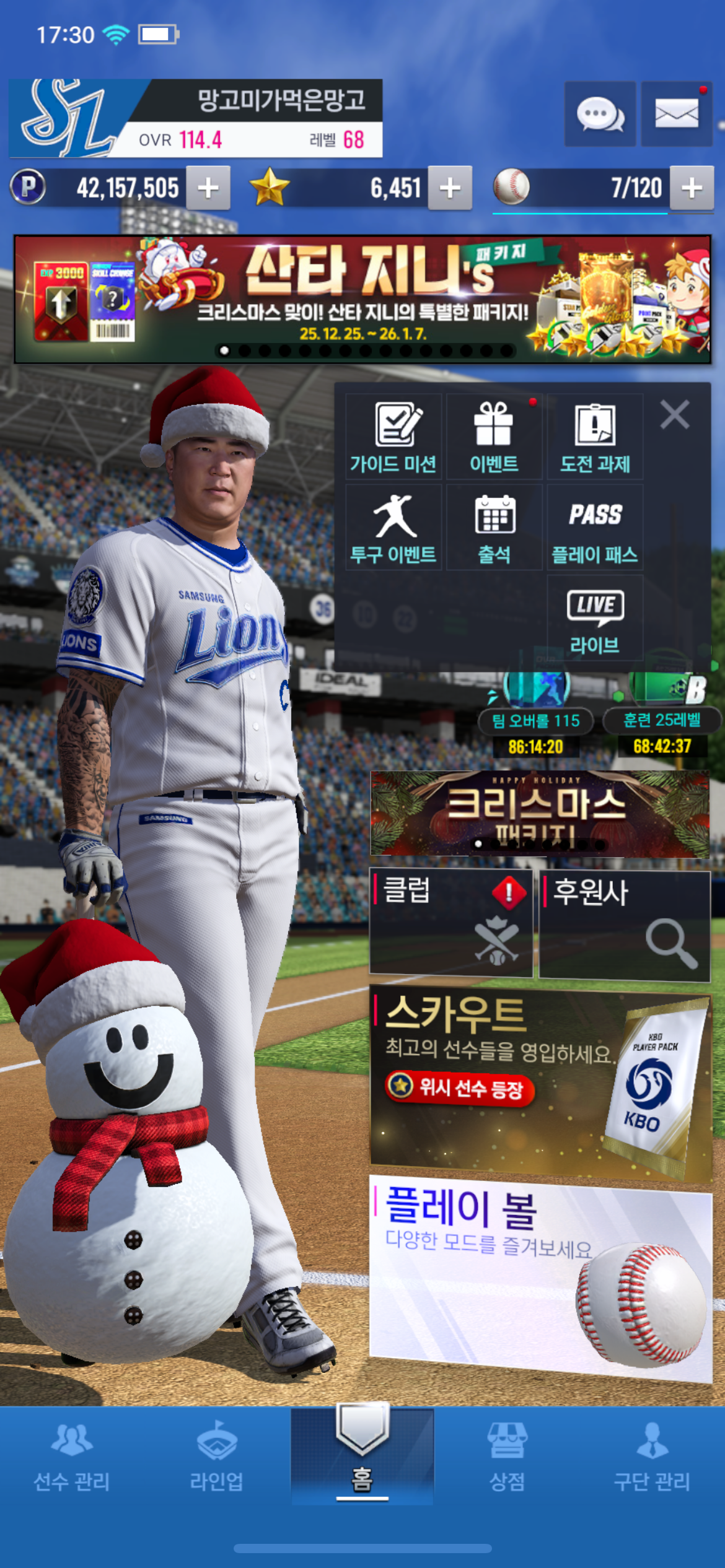Tap the plus next to 42,157,505 points

point(208,188)
